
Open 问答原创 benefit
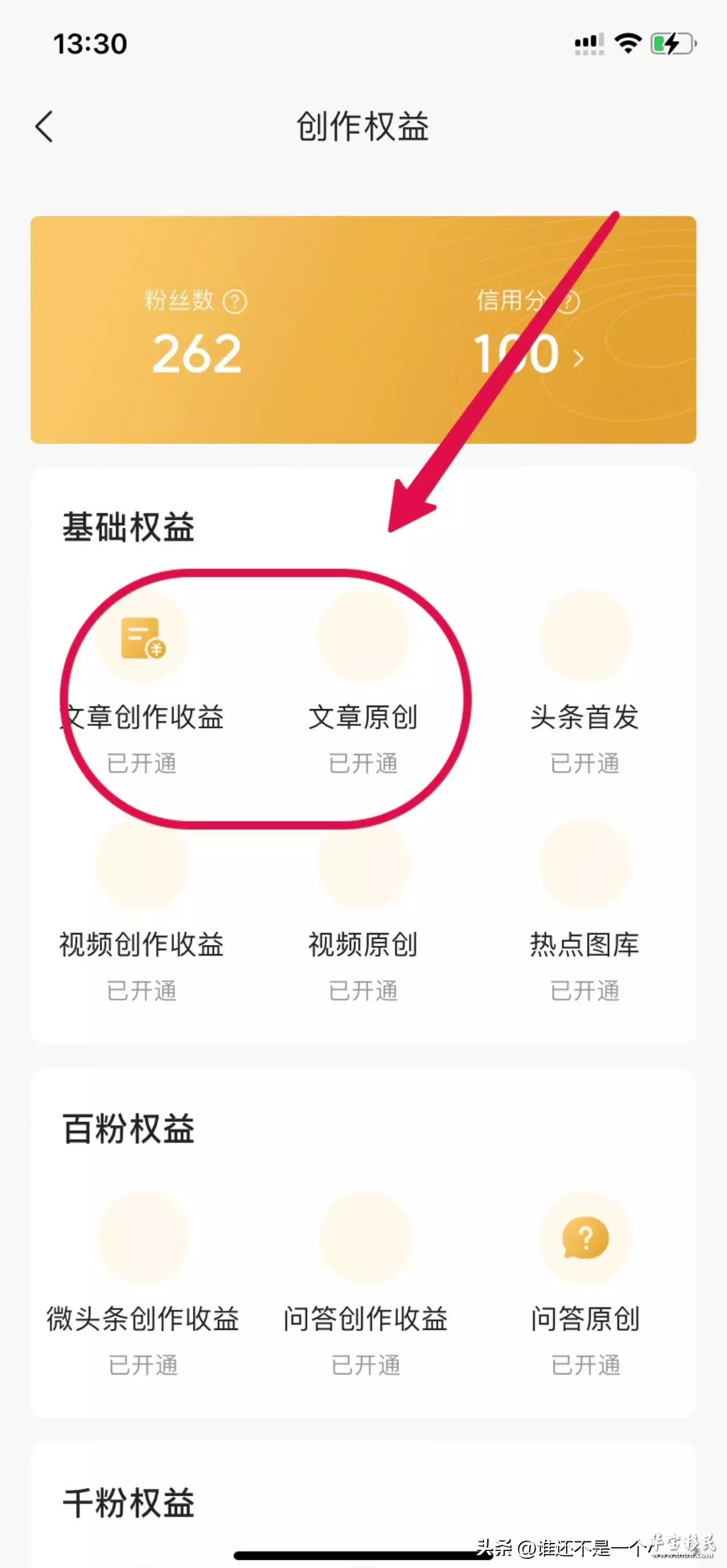(585, 1285)
